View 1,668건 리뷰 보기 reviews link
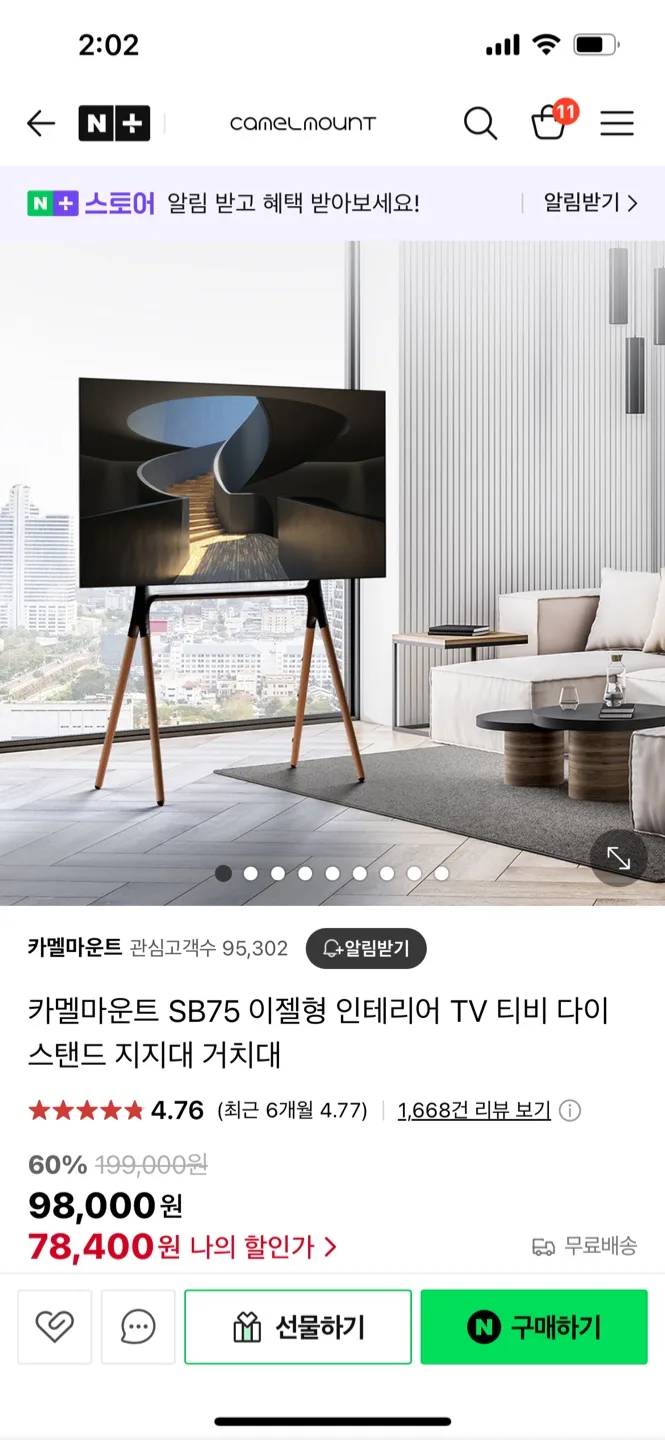 (474, 1110)
